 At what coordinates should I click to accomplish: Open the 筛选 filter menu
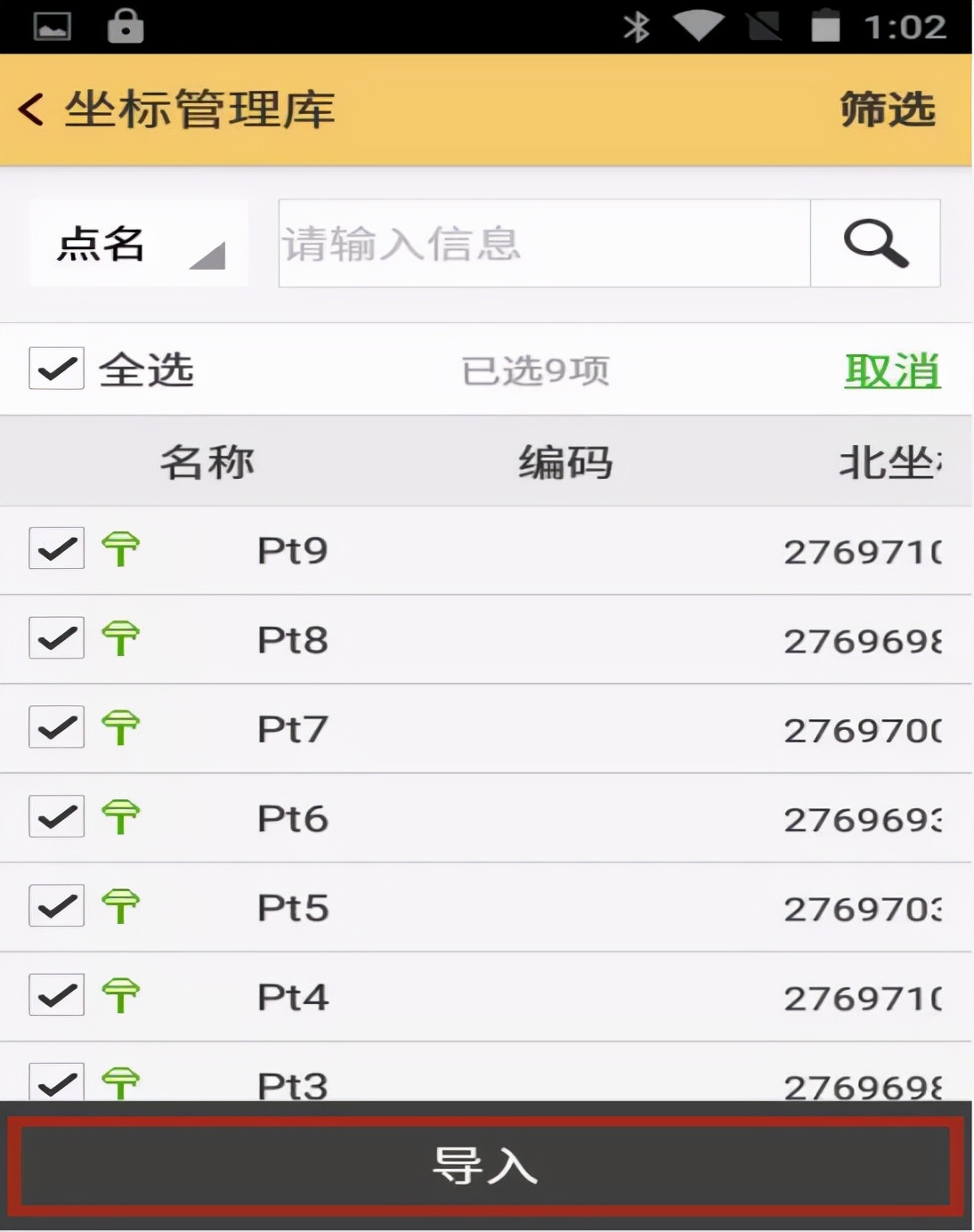(x=886, y=107)
